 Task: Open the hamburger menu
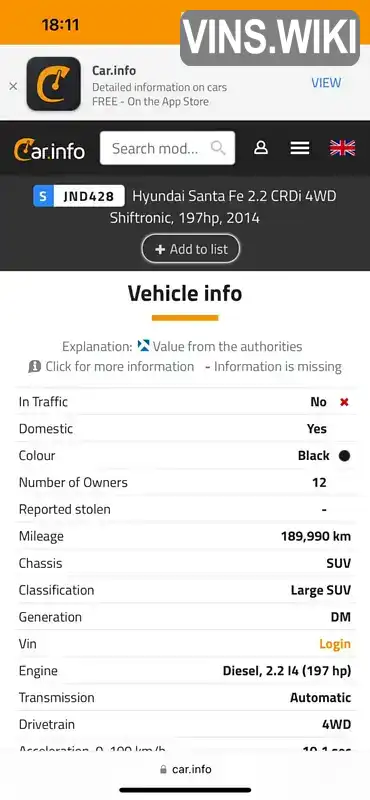tap(300, 148)
